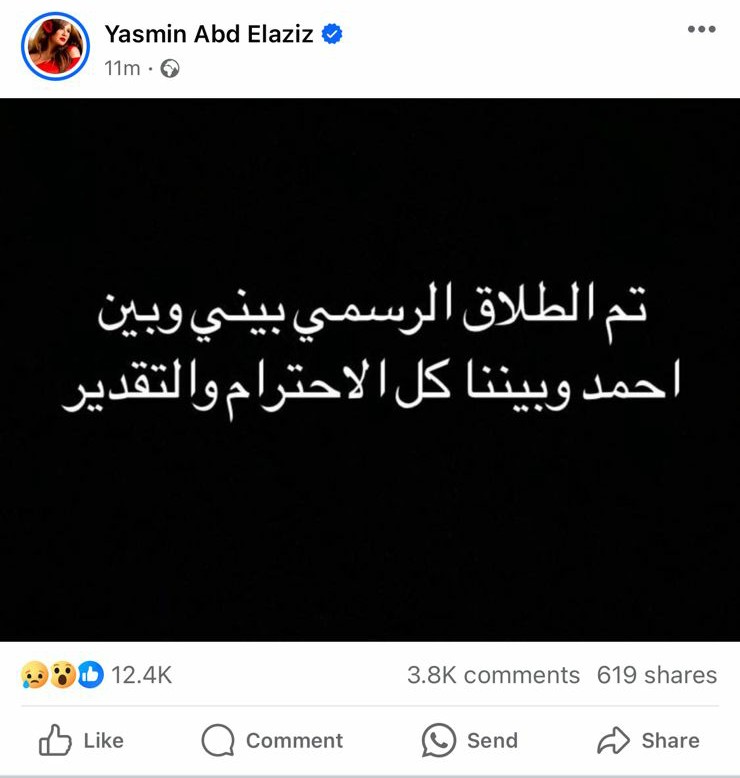Send this post via WhatsApp
This screenshot has width=740, height=778.
point(470,740)
